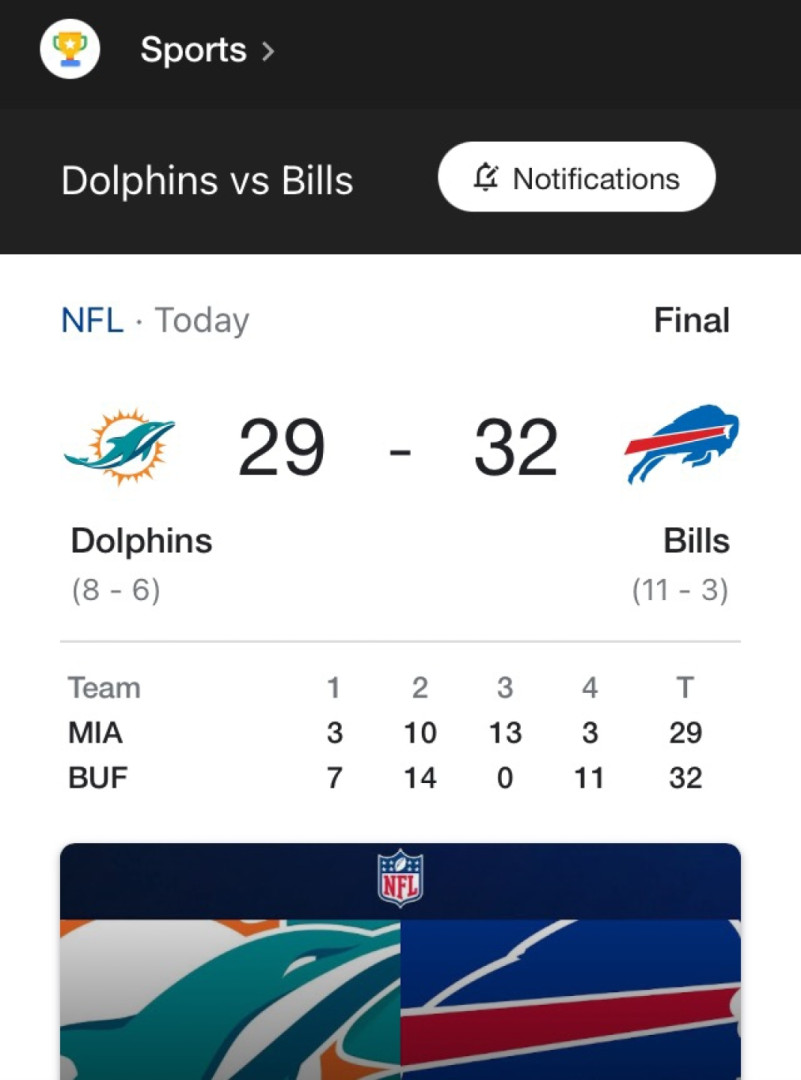This screenshot has width=801, height=1080.
Task: Open the Sports section link
Action: [x=193, y=50]
